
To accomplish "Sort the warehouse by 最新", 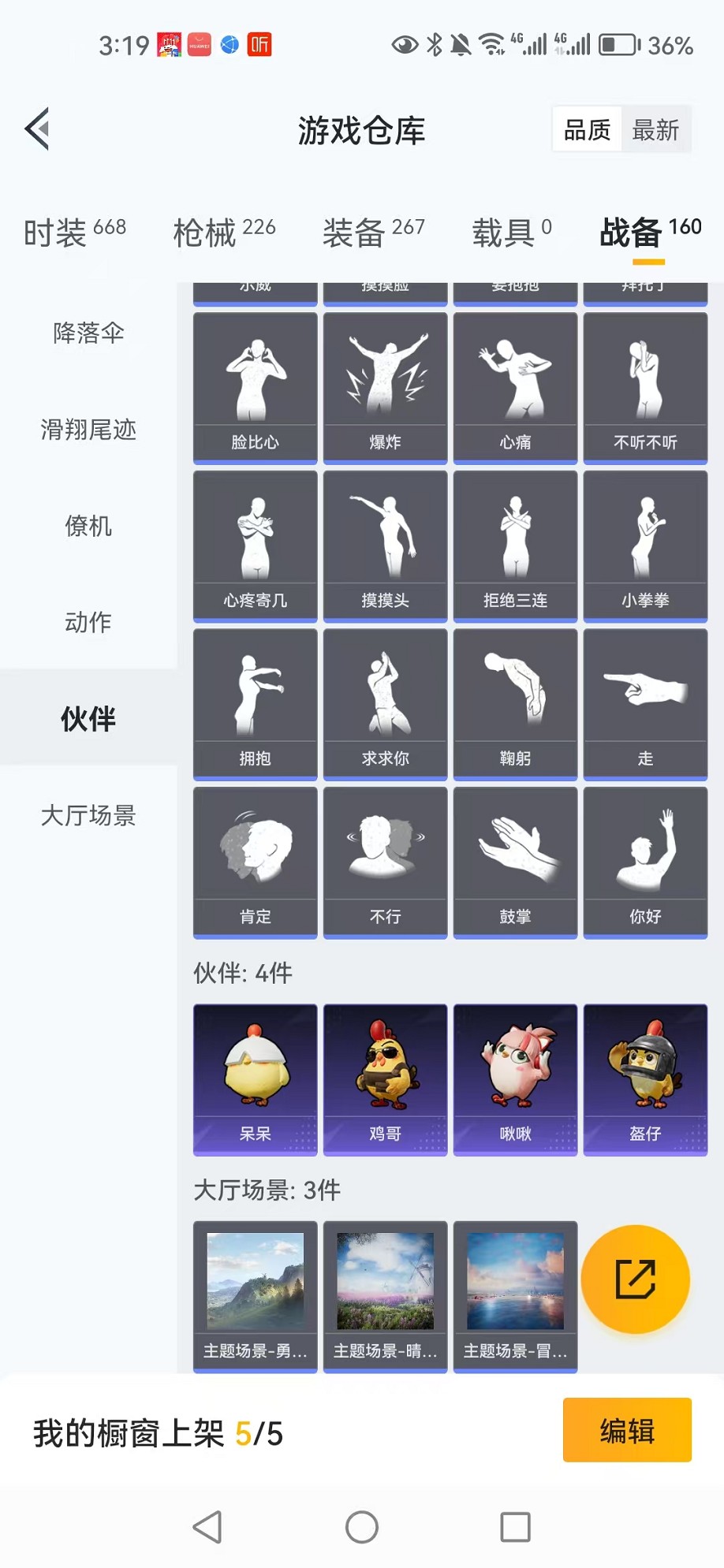I will [x=655, y=130].
